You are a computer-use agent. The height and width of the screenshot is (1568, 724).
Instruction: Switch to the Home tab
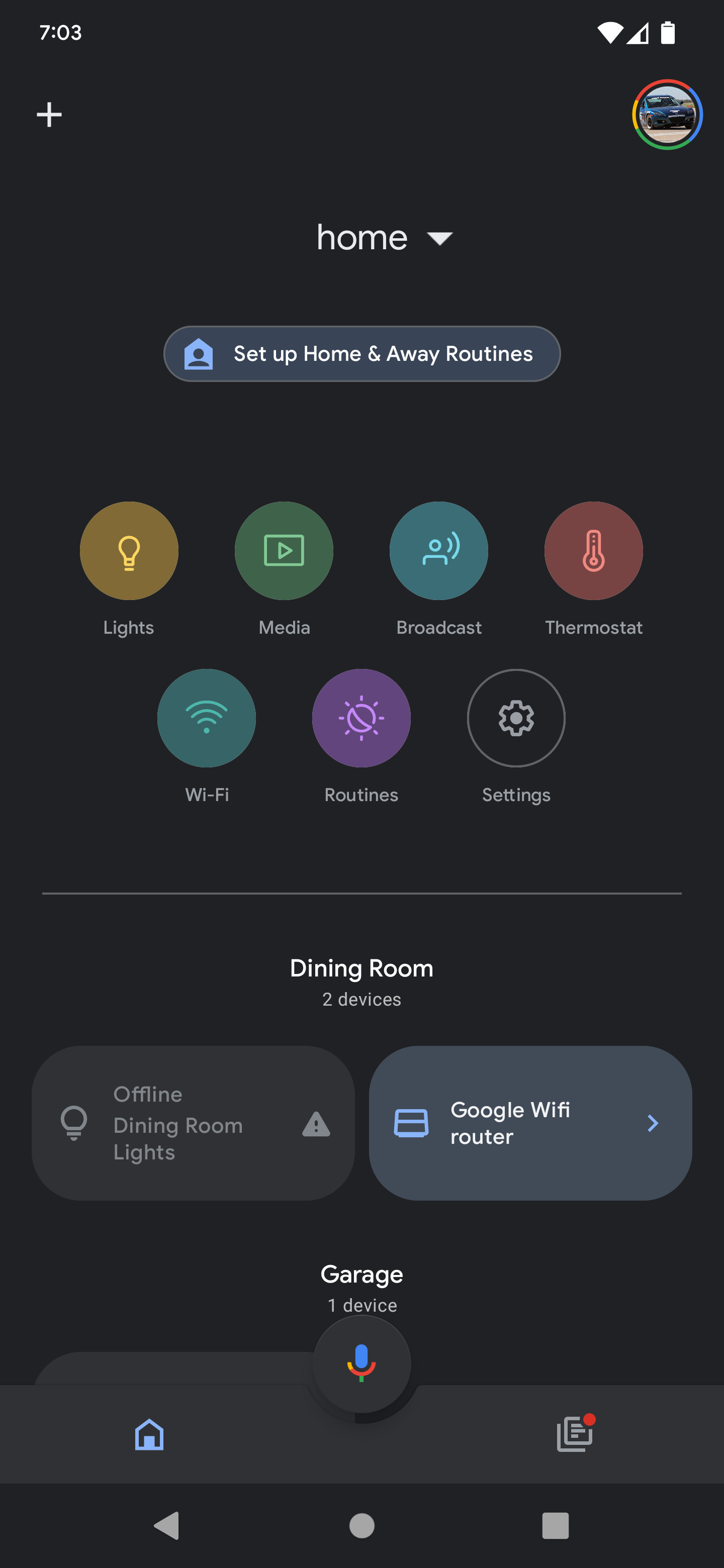[149, 1434]
